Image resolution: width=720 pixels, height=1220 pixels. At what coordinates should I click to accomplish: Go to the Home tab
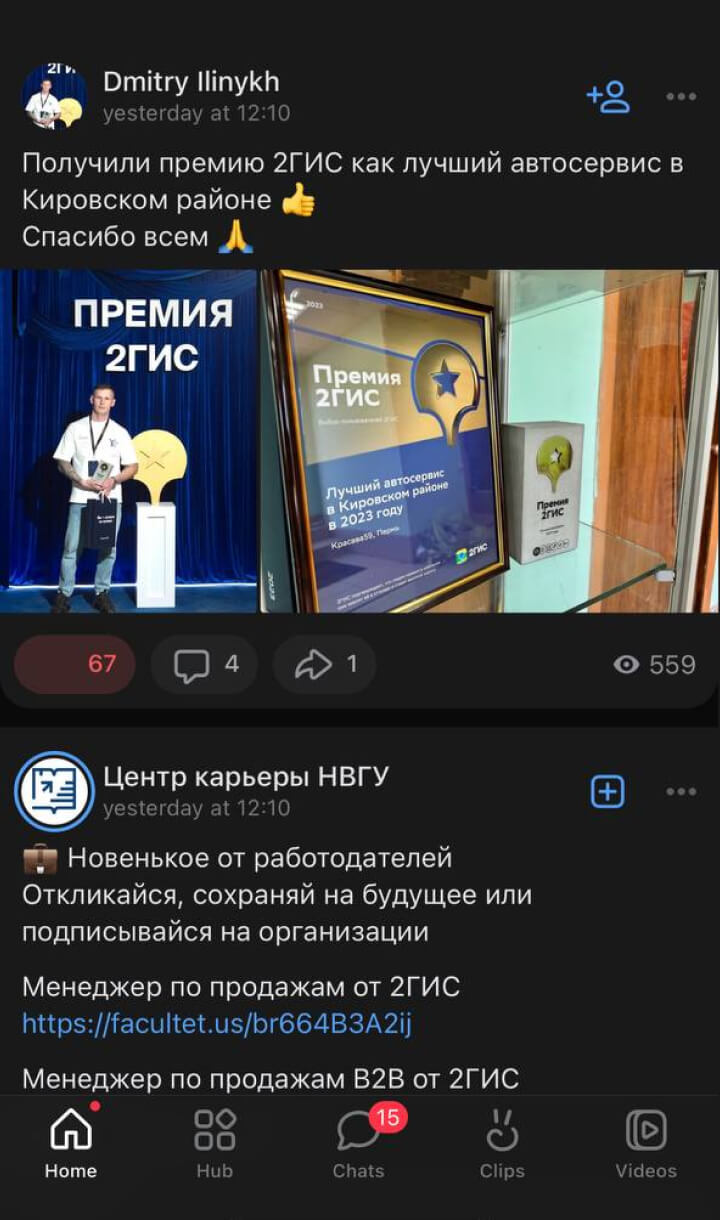(71, 1143)
